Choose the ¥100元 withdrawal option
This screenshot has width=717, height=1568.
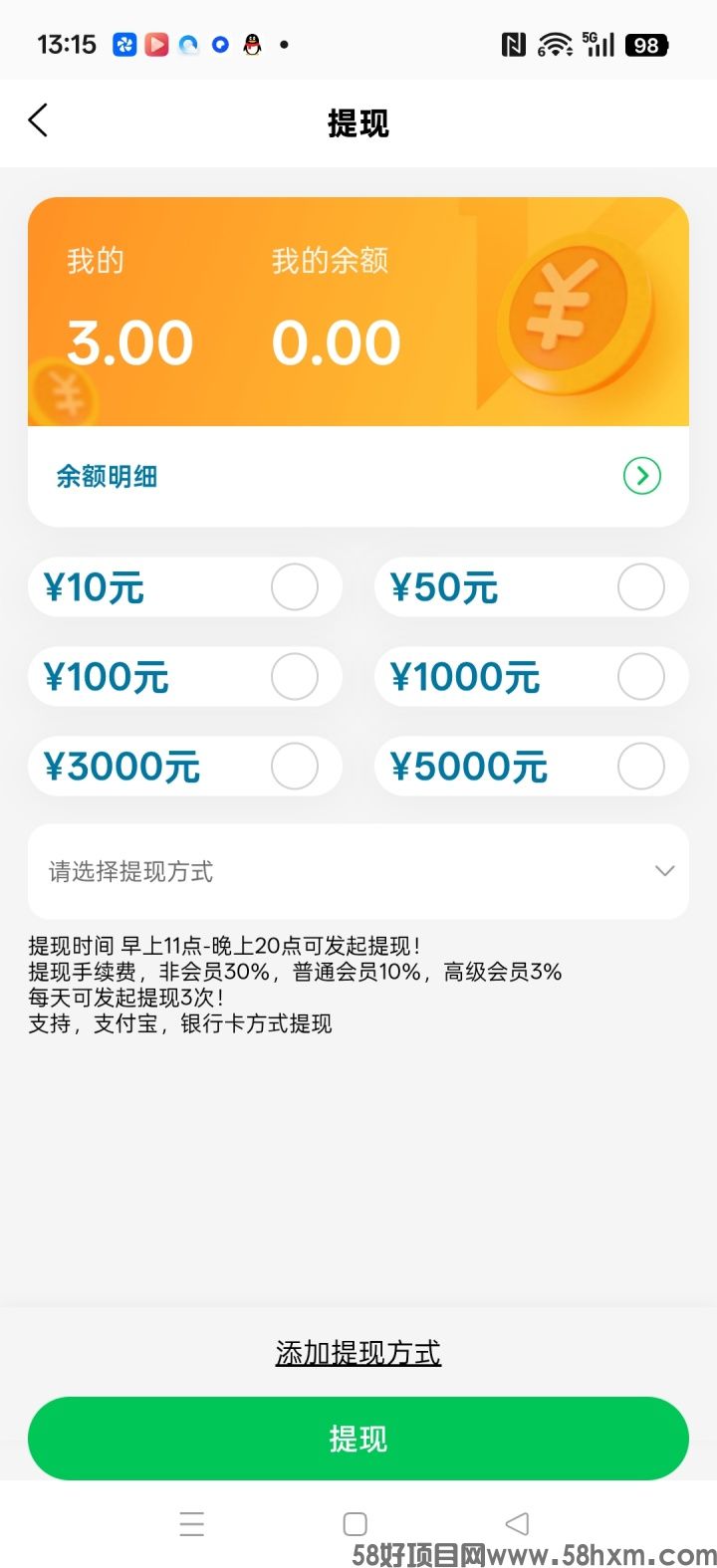click(x=294, y=677)
